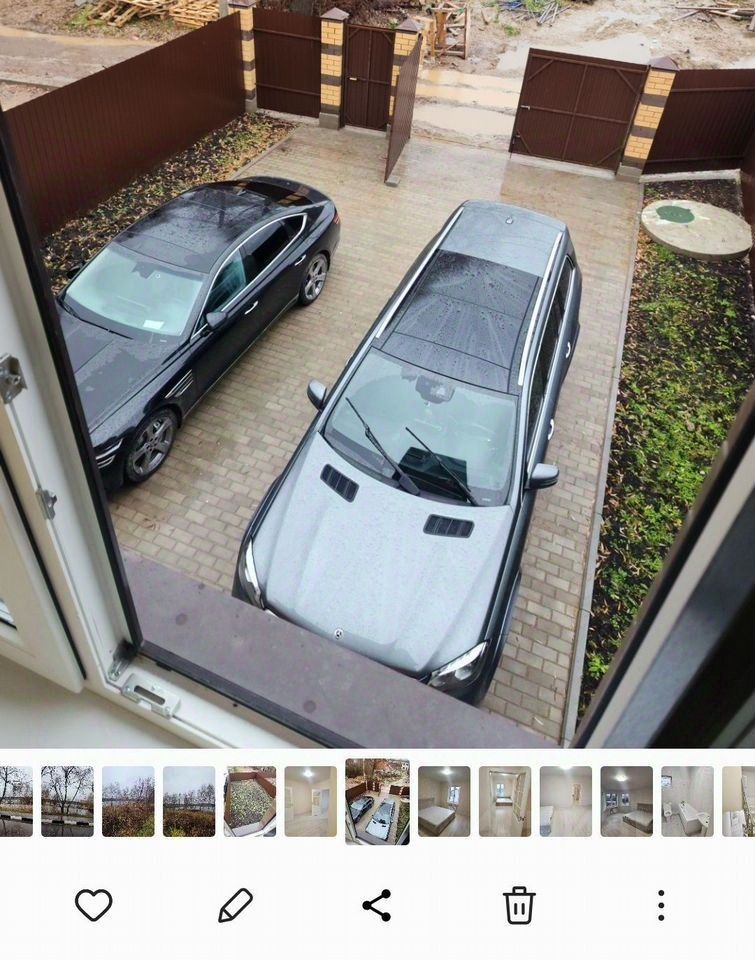The image size is (755, 960).
Task: Open the empty room thumbnail left of the selected photo
Action: 310,801
